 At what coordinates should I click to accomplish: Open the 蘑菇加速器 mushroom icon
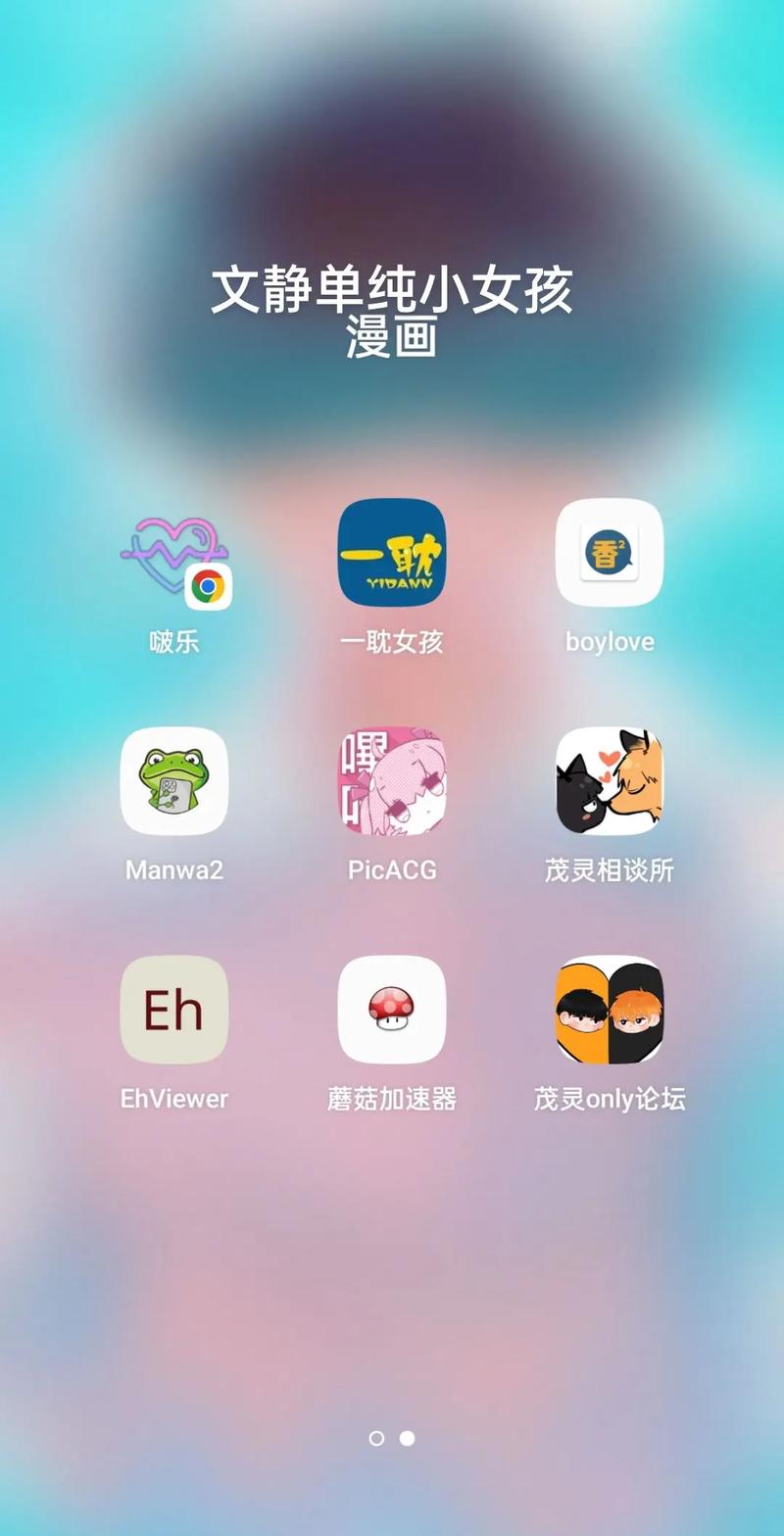[392, 1010]
